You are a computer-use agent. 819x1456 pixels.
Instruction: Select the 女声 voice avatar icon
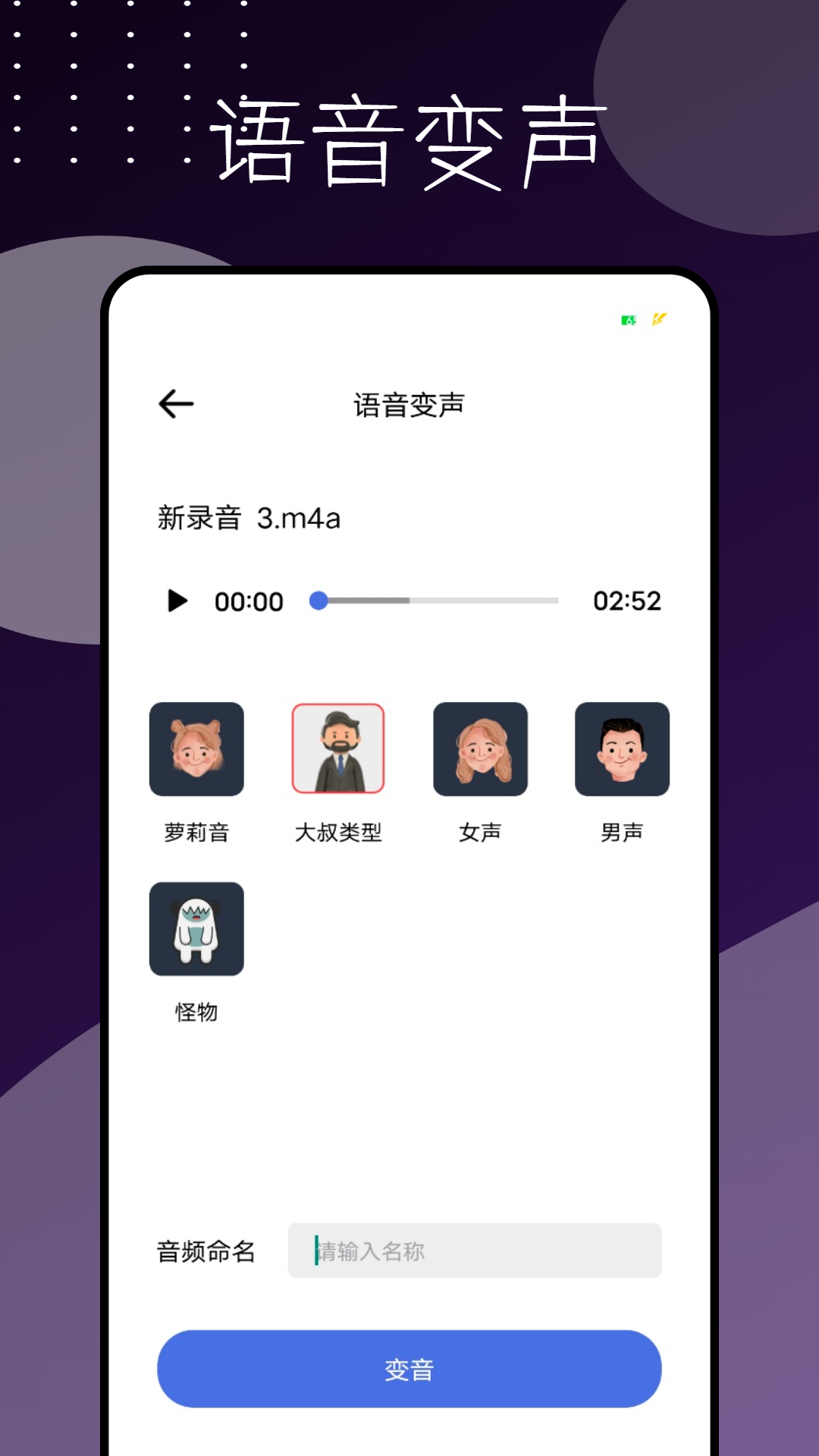[x=481, y=749]
